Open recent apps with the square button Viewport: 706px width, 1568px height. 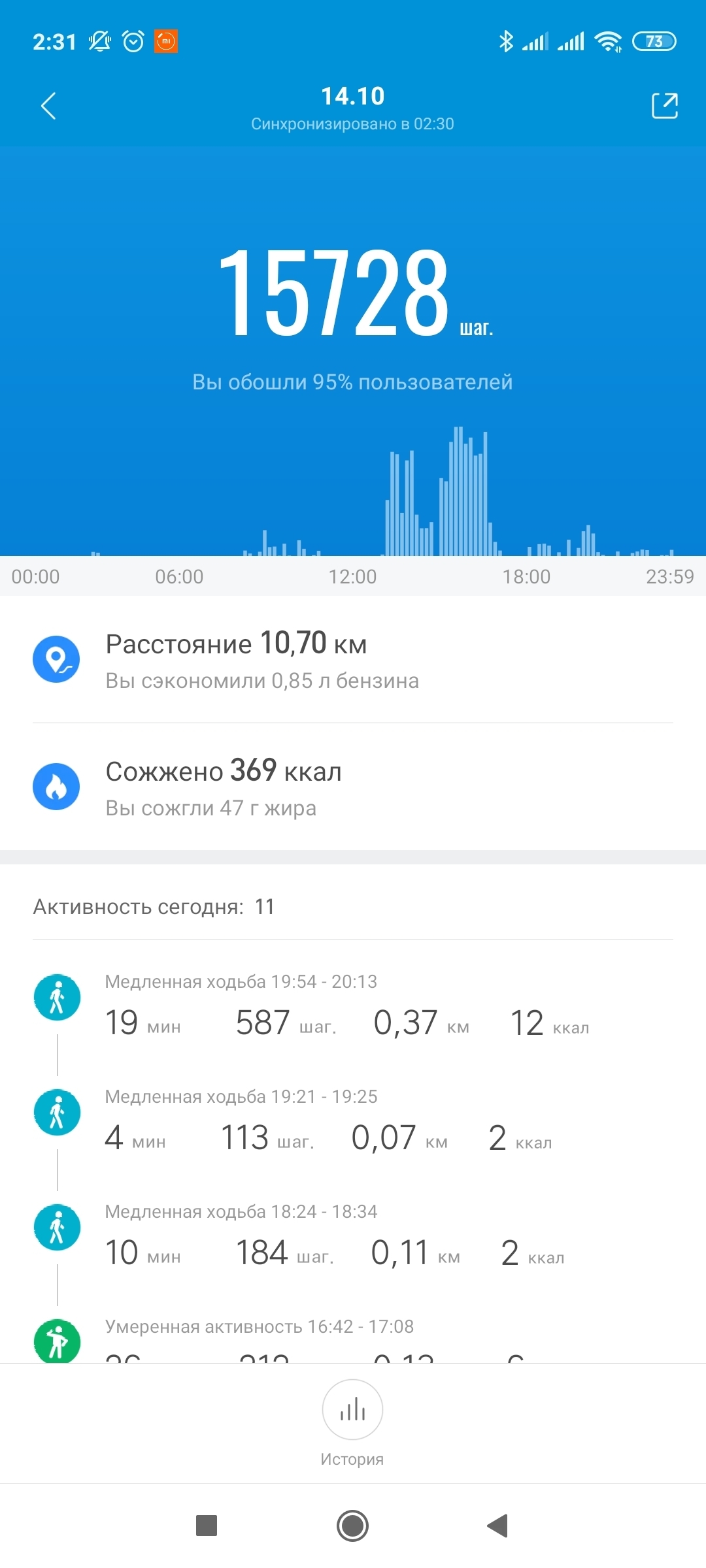click(x=207, y=1526)
